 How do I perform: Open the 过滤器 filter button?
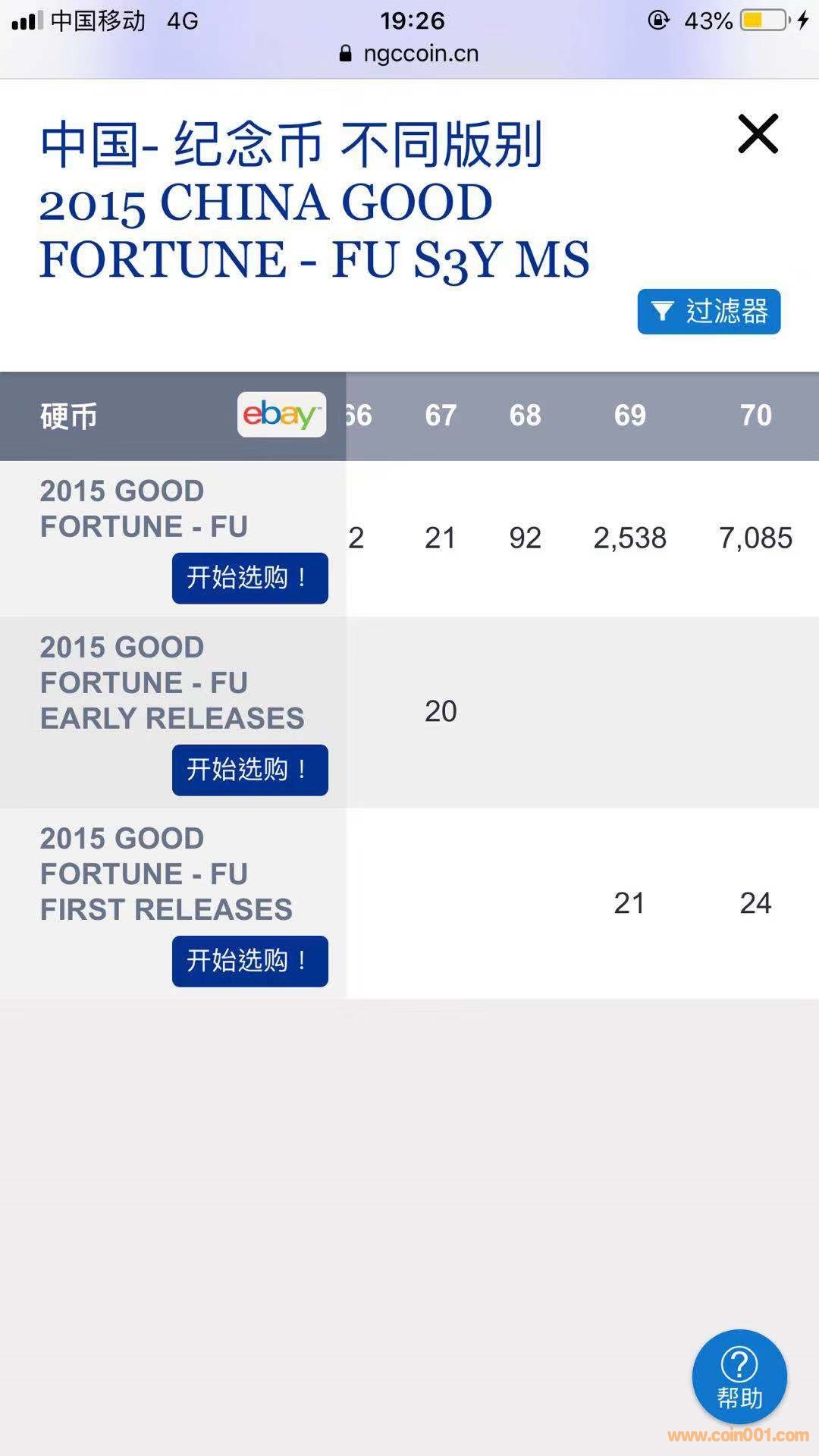[x=708, y=312]
